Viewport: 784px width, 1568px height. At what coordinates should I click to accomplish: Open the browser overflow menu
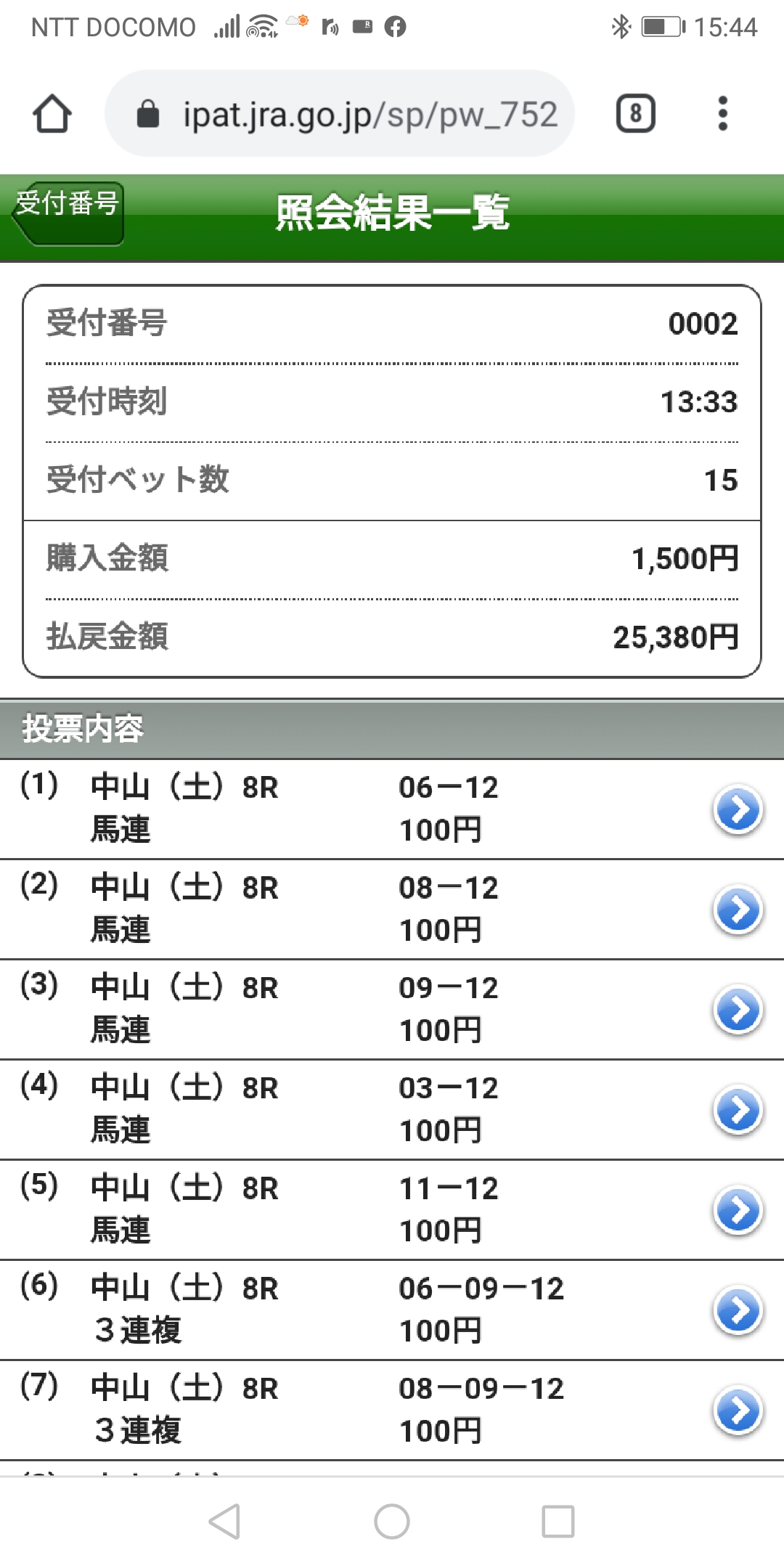(x=722, y=114)
